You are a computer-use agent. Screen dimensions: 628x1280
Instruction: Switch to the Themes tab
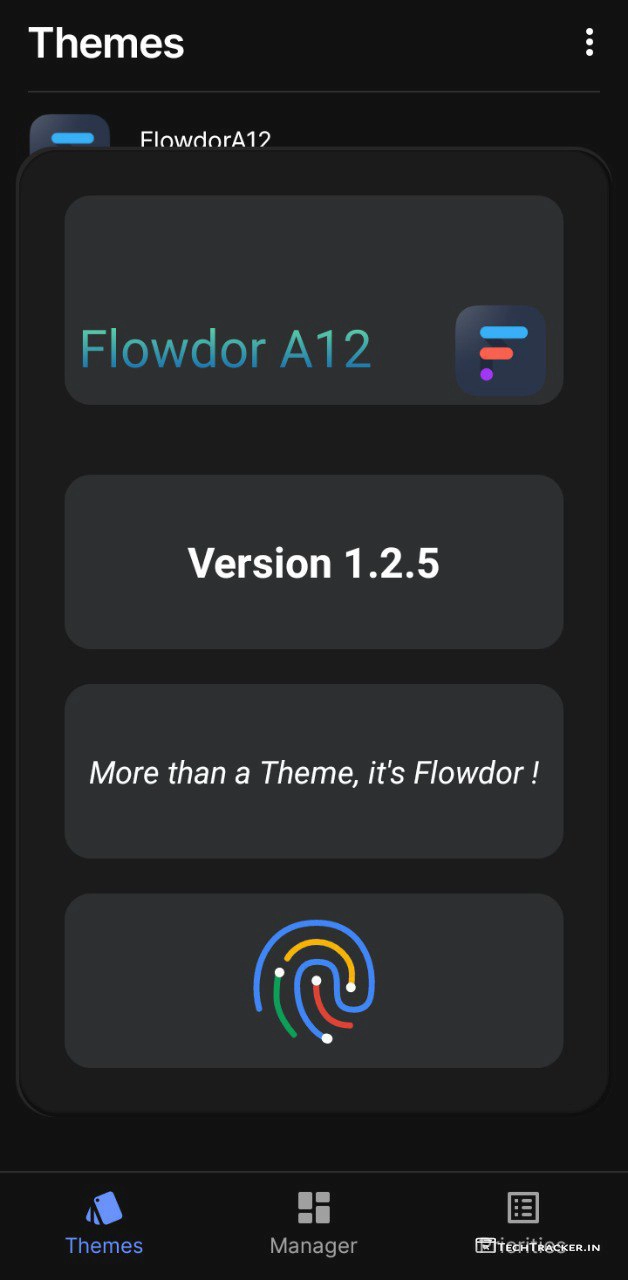(x=104, y=1222)
